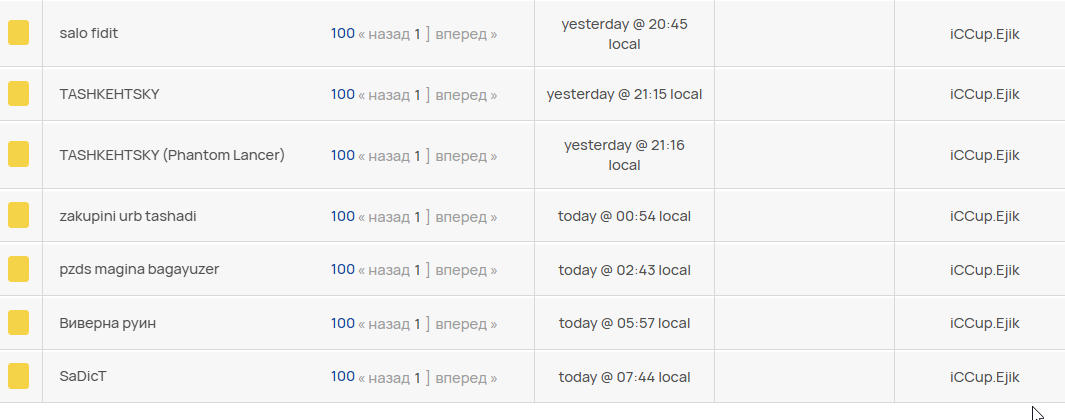1065x420 pixels.
Task: Tap '100' next to 'Виверна руин'
Action: pos(342,323)
